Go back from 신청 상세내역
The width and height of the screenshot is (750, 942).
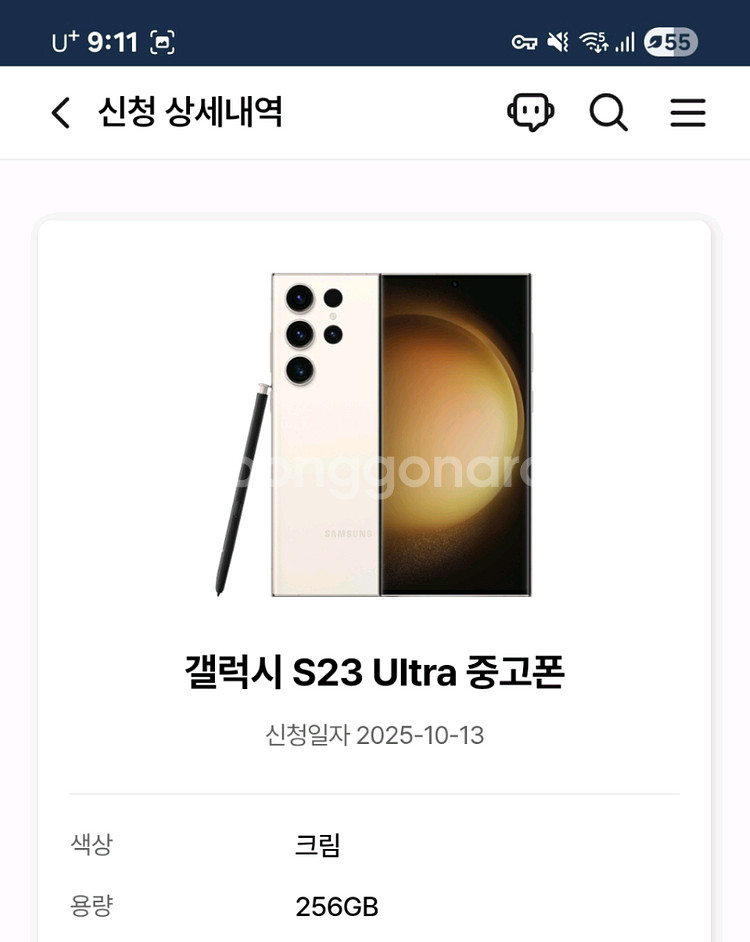pos(61,113)
